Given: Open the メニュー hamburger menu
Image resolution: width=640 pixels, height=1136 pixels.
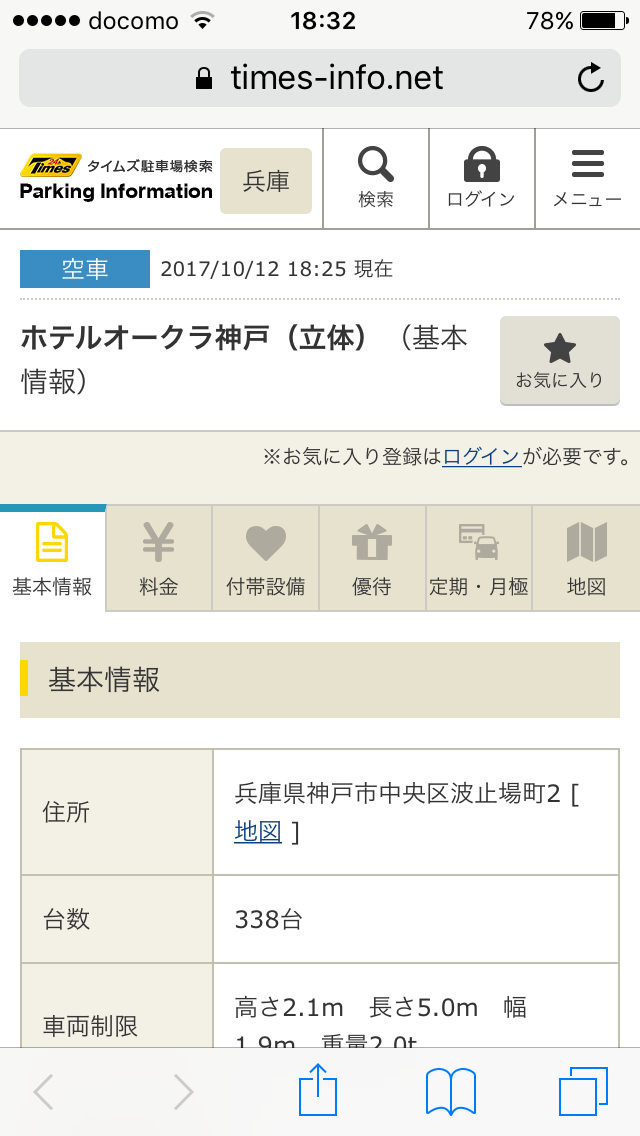Looking at the screenshot, I should point(587,178).
